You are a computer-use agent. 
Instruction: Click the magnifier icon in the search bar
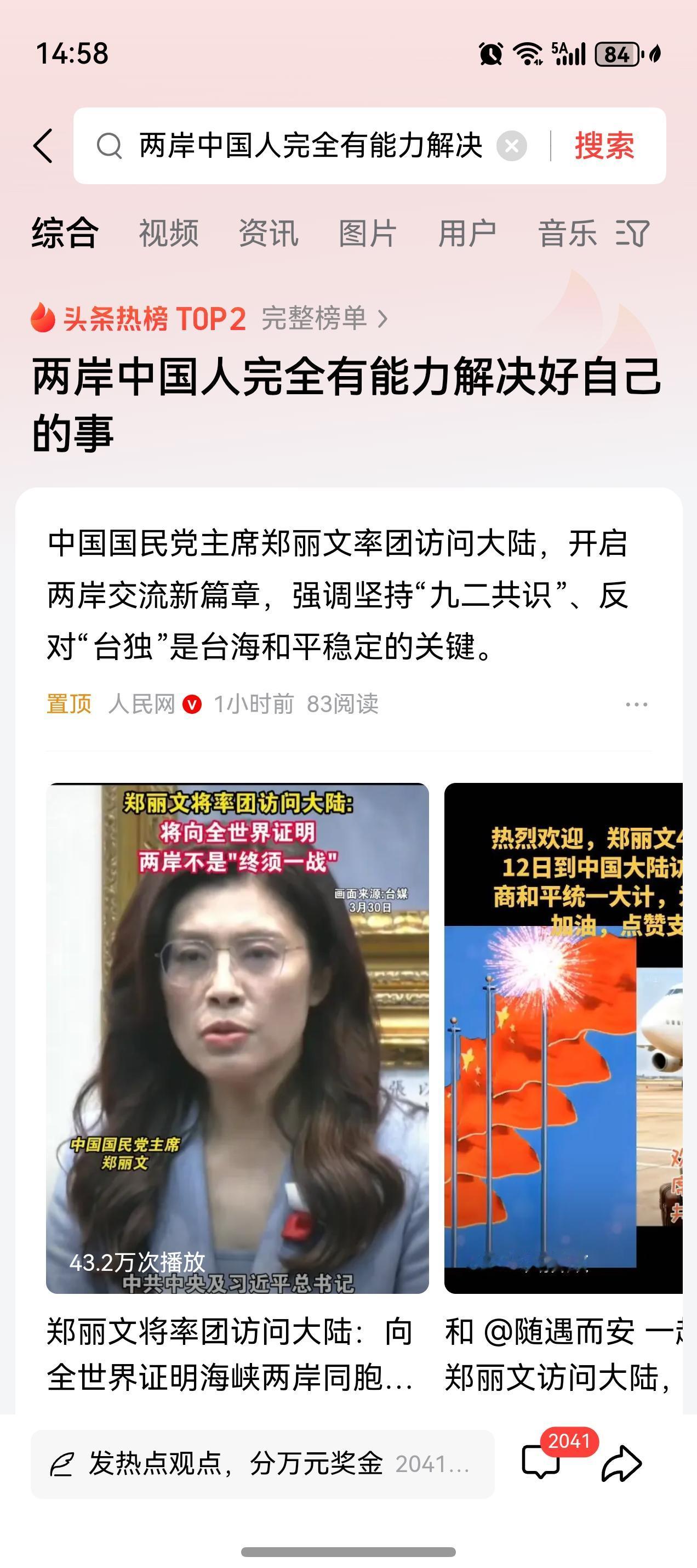tap(110, 146)
